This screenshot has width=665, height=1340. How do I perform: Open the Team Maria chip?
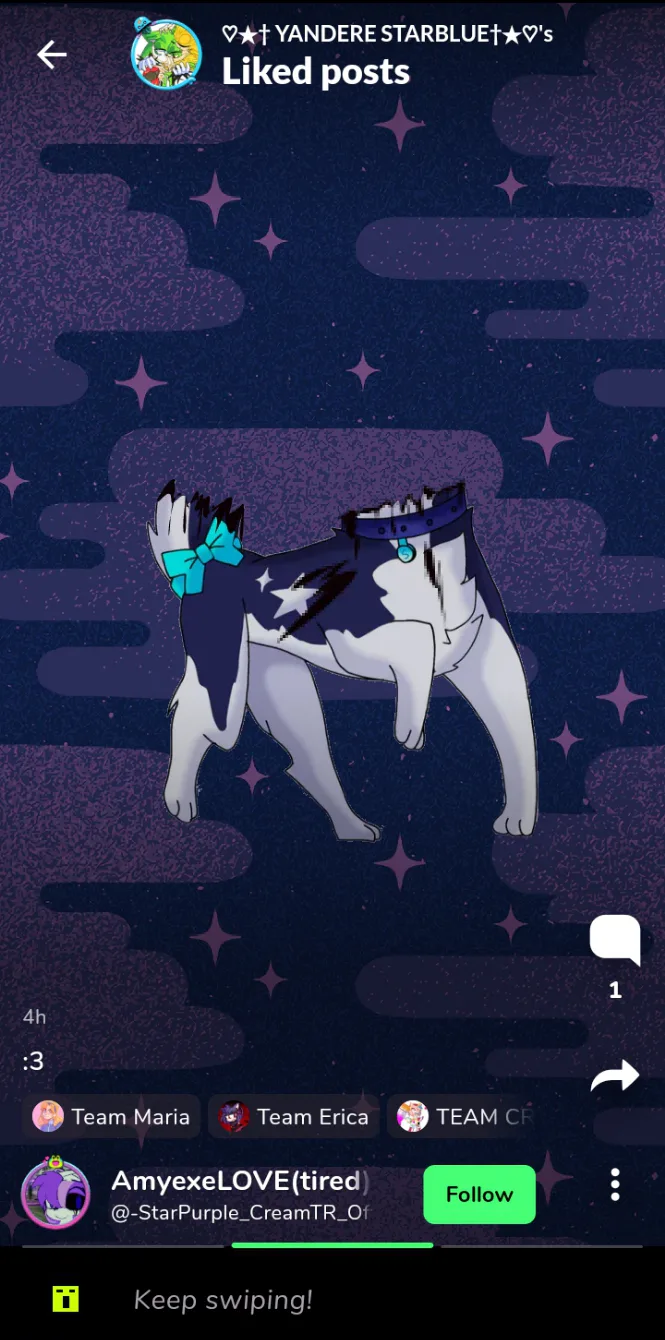[x=112, y=1116]
